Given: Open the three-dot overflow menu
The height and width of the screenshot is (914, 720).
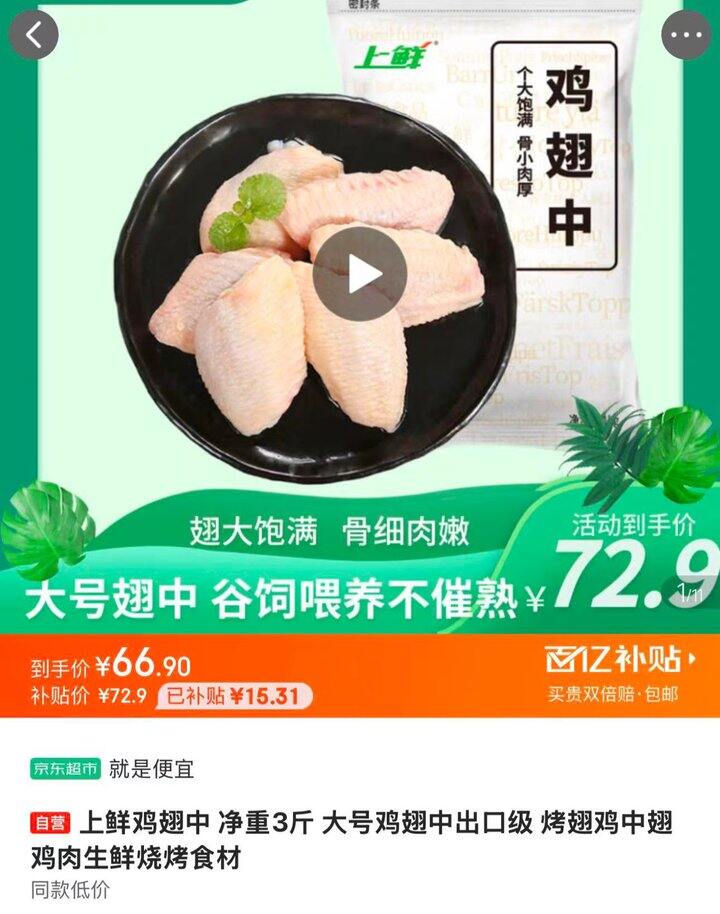Looking at the screenshot, I should (x=686, y=35).
